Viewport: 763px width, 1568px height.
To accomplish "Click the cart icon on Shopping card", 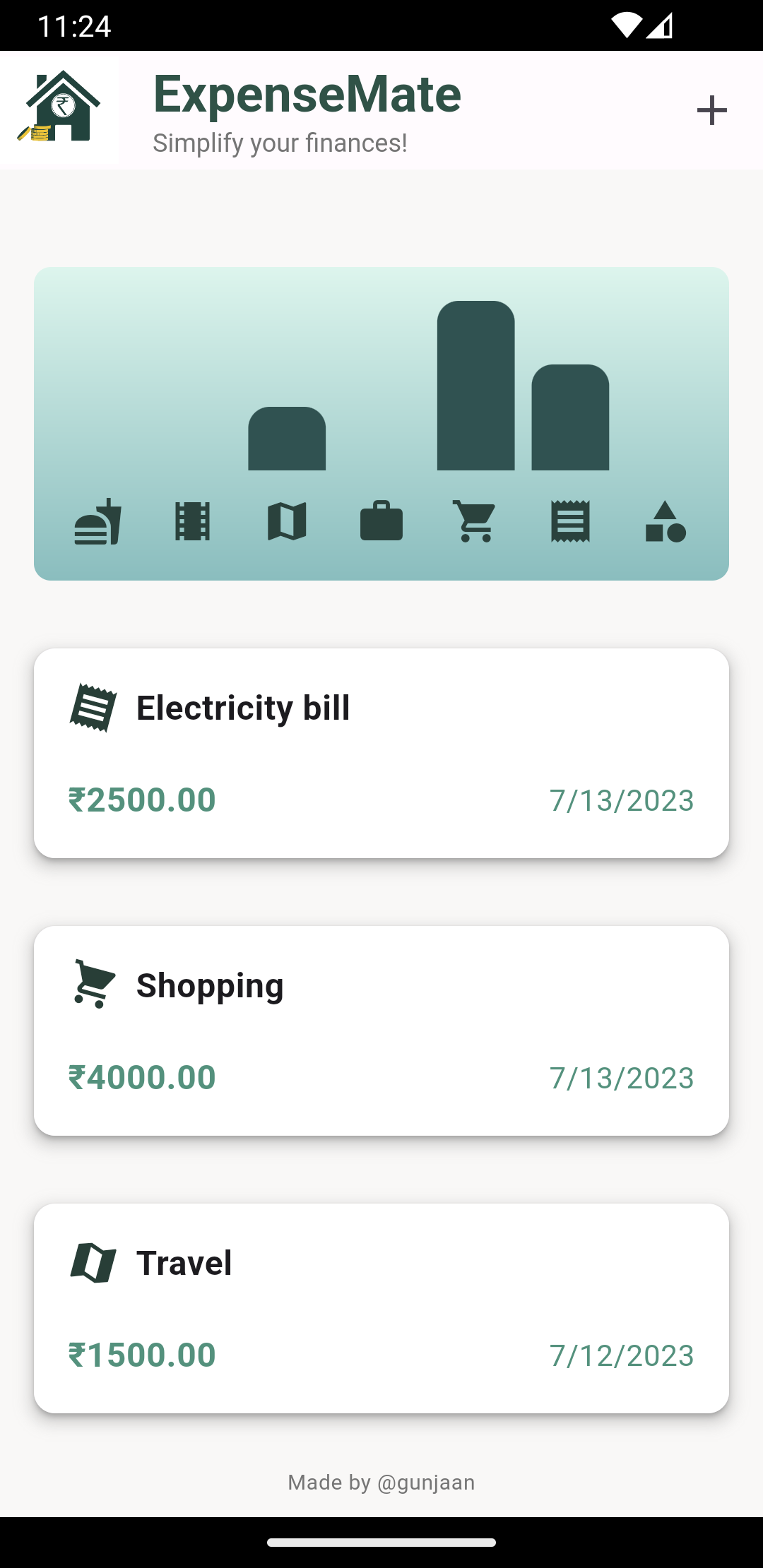I will [x=93, y=983].
